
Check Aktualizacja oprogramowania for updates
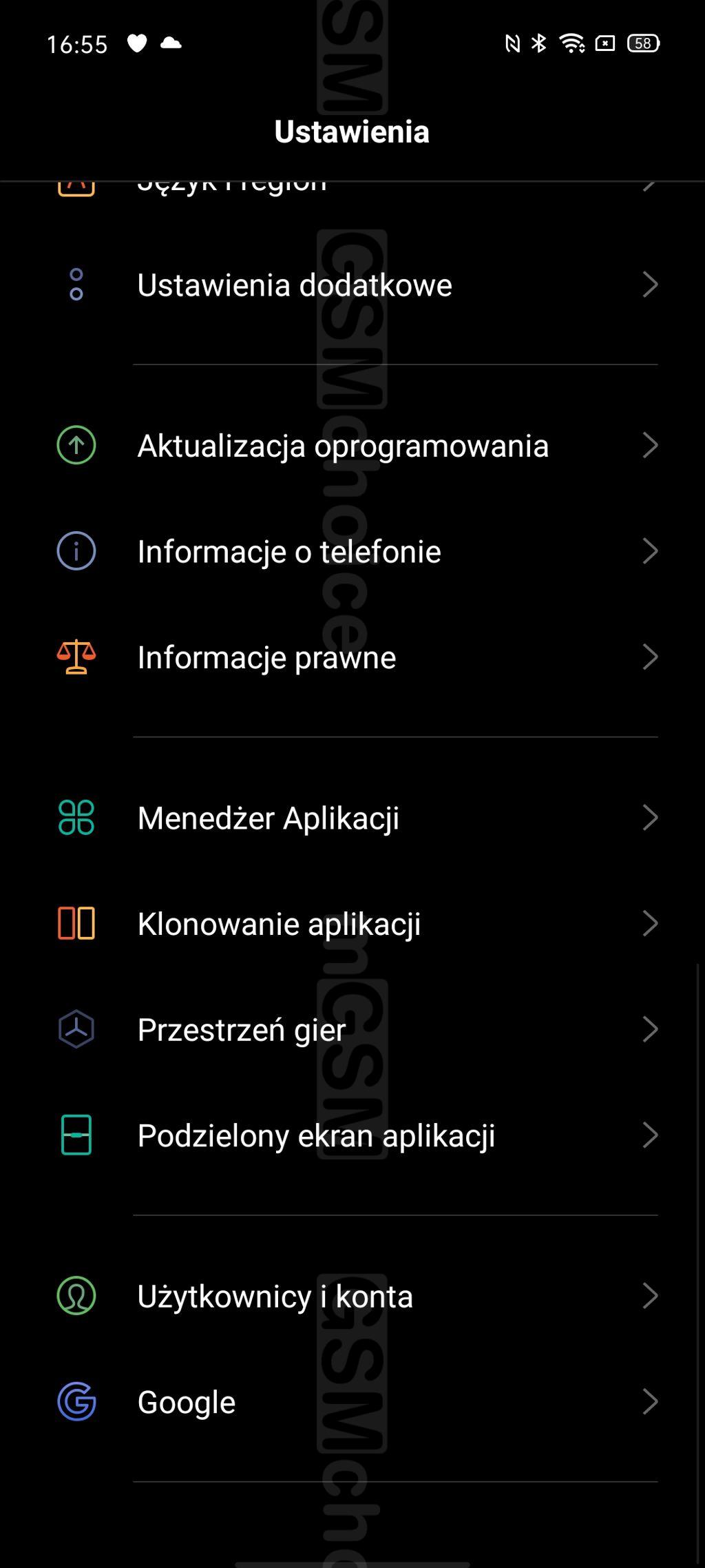coord(343,446)
